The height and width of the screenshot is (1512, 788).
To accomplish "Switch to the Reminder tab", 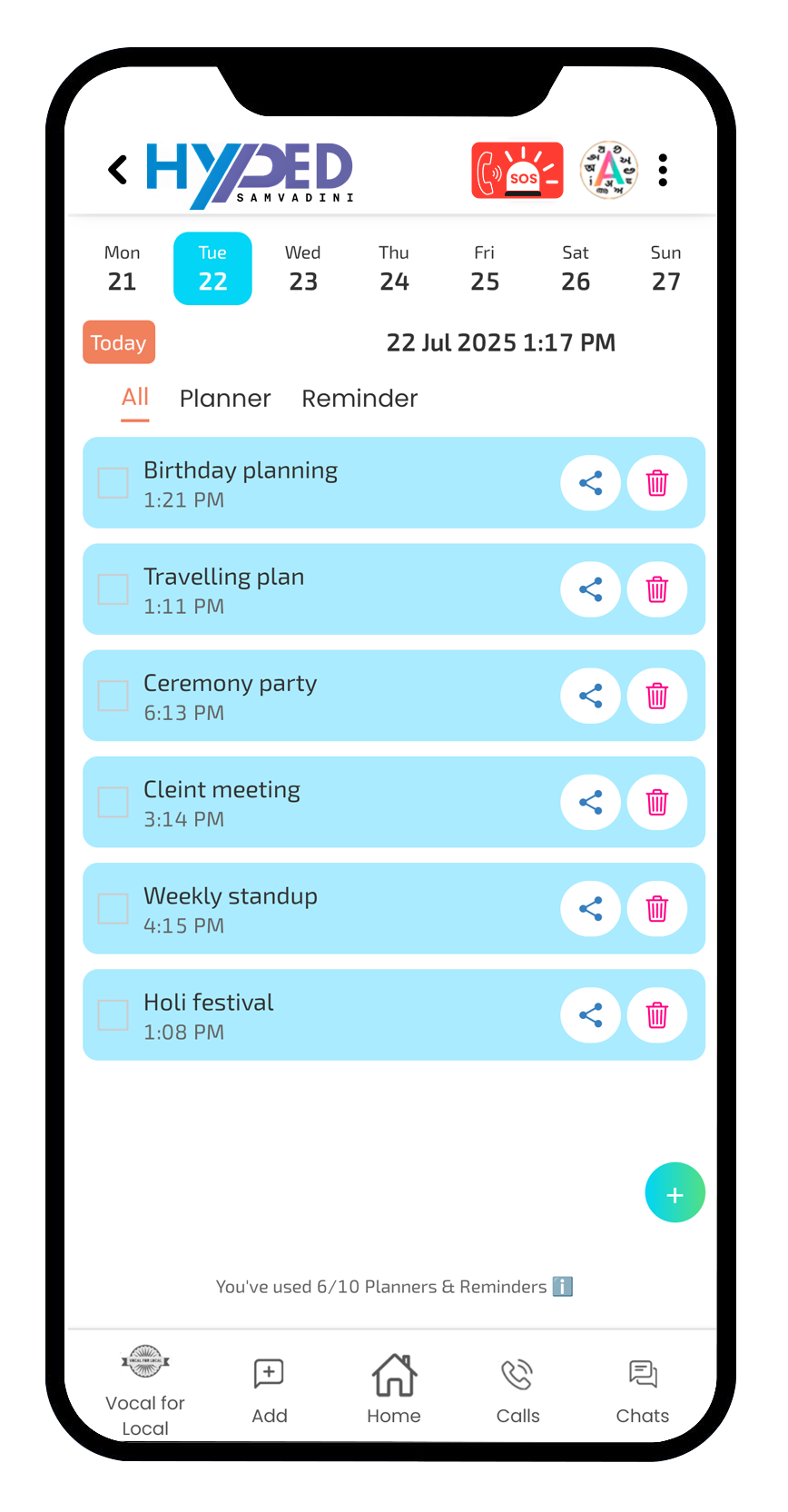I will pyautogui.click(x=360, y=399).
